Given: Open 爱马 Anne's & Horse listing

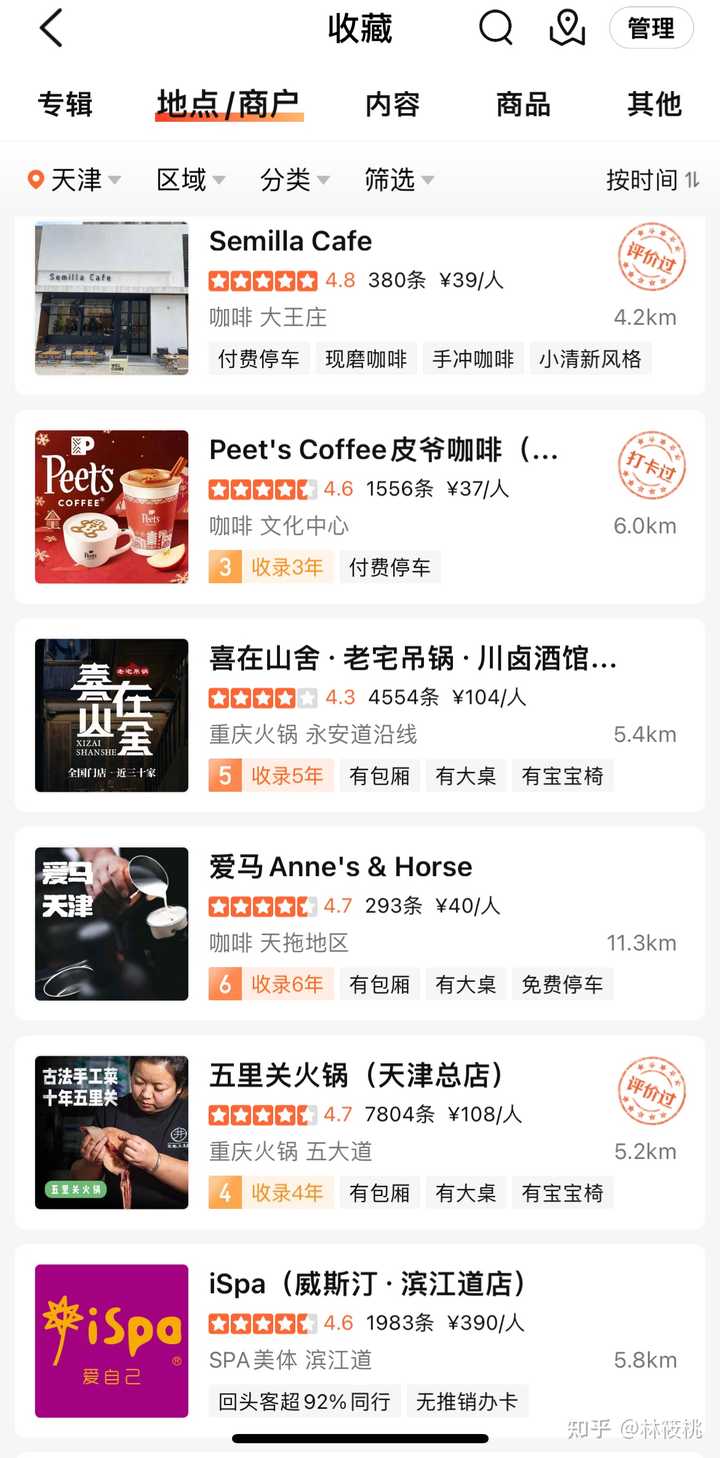Looking at the screenshot, I should click(x=340, y=867).
